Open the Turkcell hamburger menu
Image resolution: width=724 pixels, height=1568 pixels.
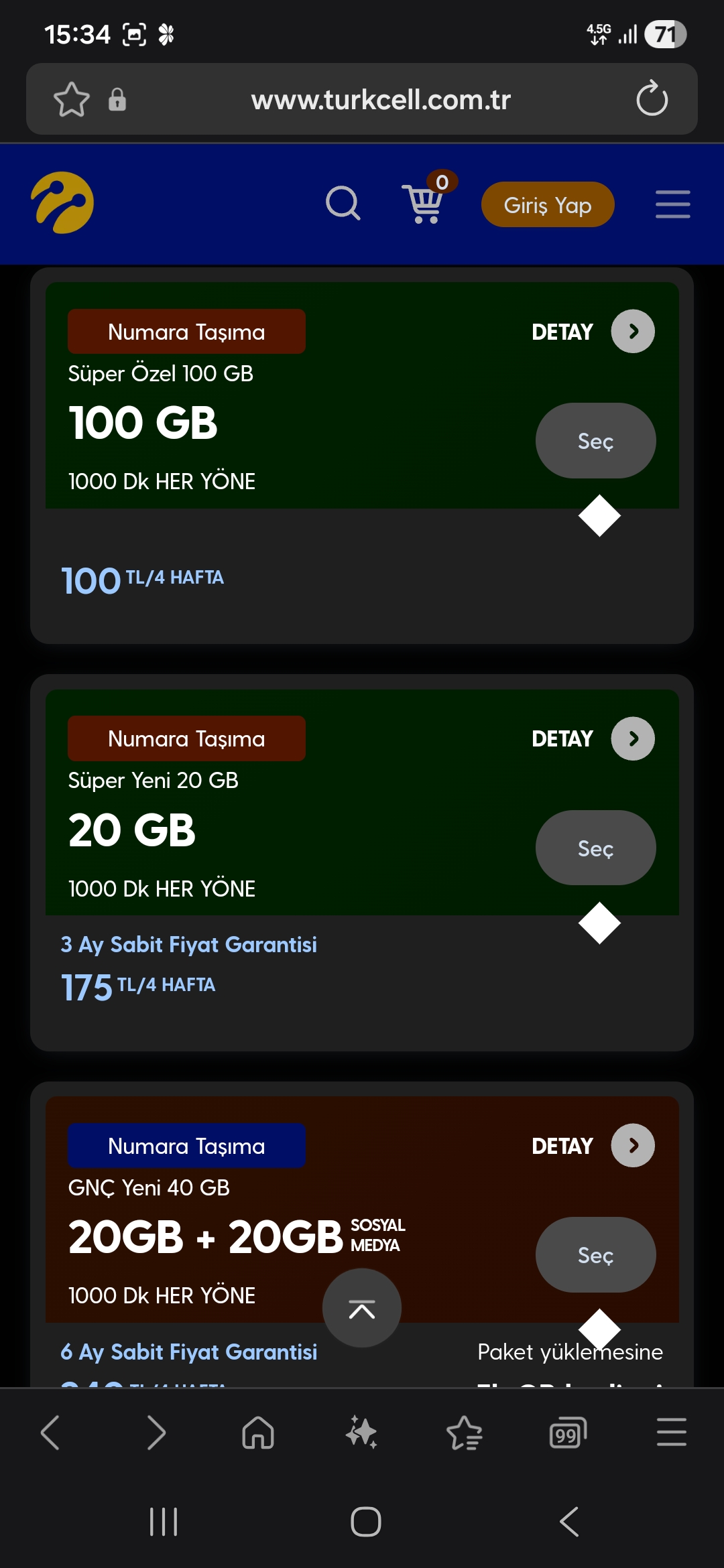click(672, 204)
